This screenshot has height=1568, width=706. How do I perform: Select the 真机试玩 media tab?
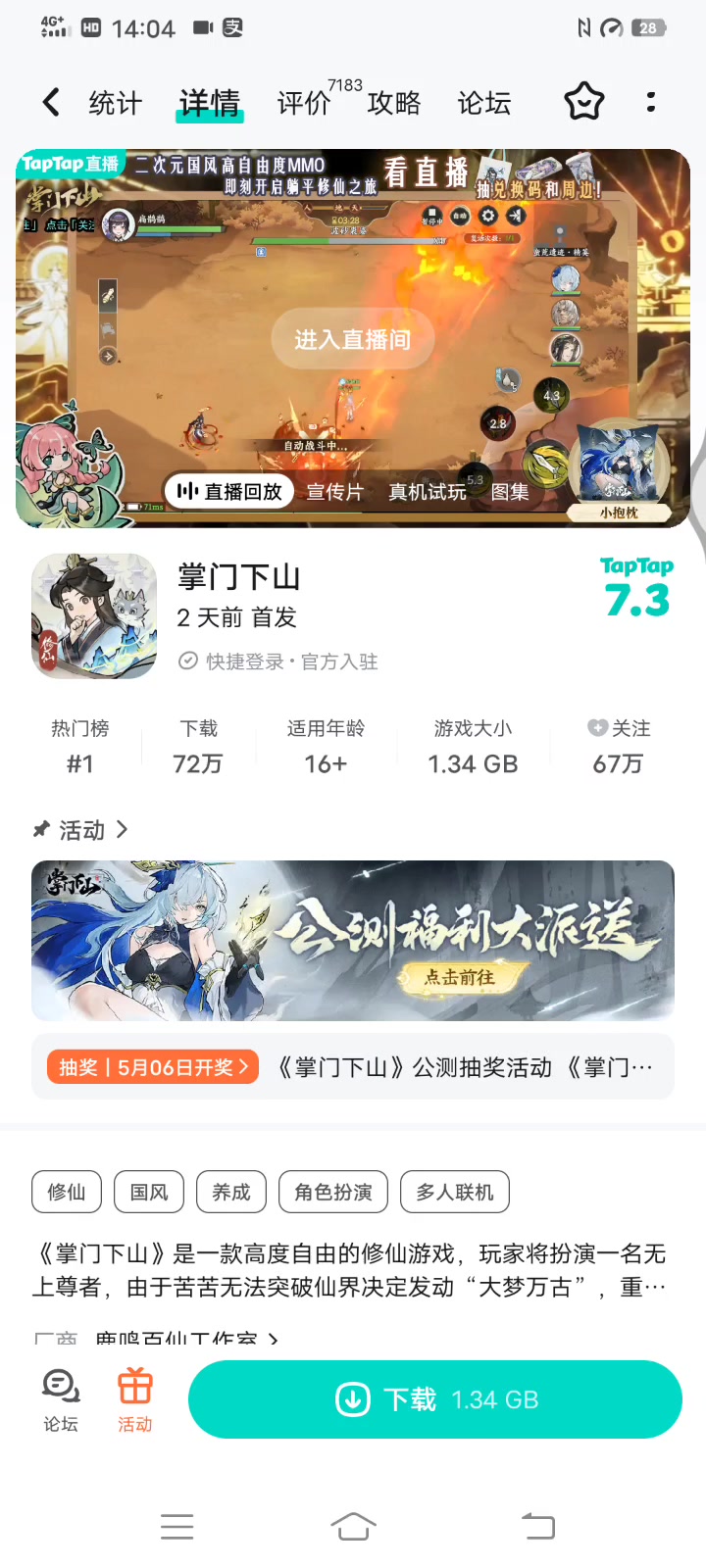click(427, 492)
